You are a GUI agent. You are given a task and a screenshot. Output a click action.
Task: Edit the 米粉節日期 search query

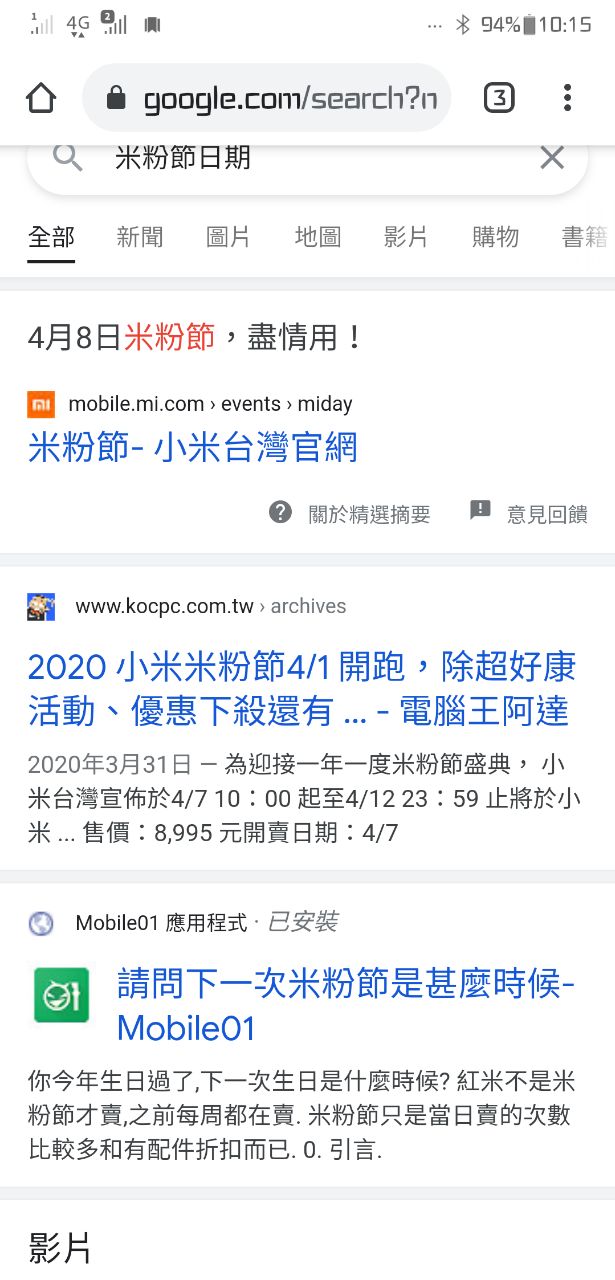coord(300,158)
